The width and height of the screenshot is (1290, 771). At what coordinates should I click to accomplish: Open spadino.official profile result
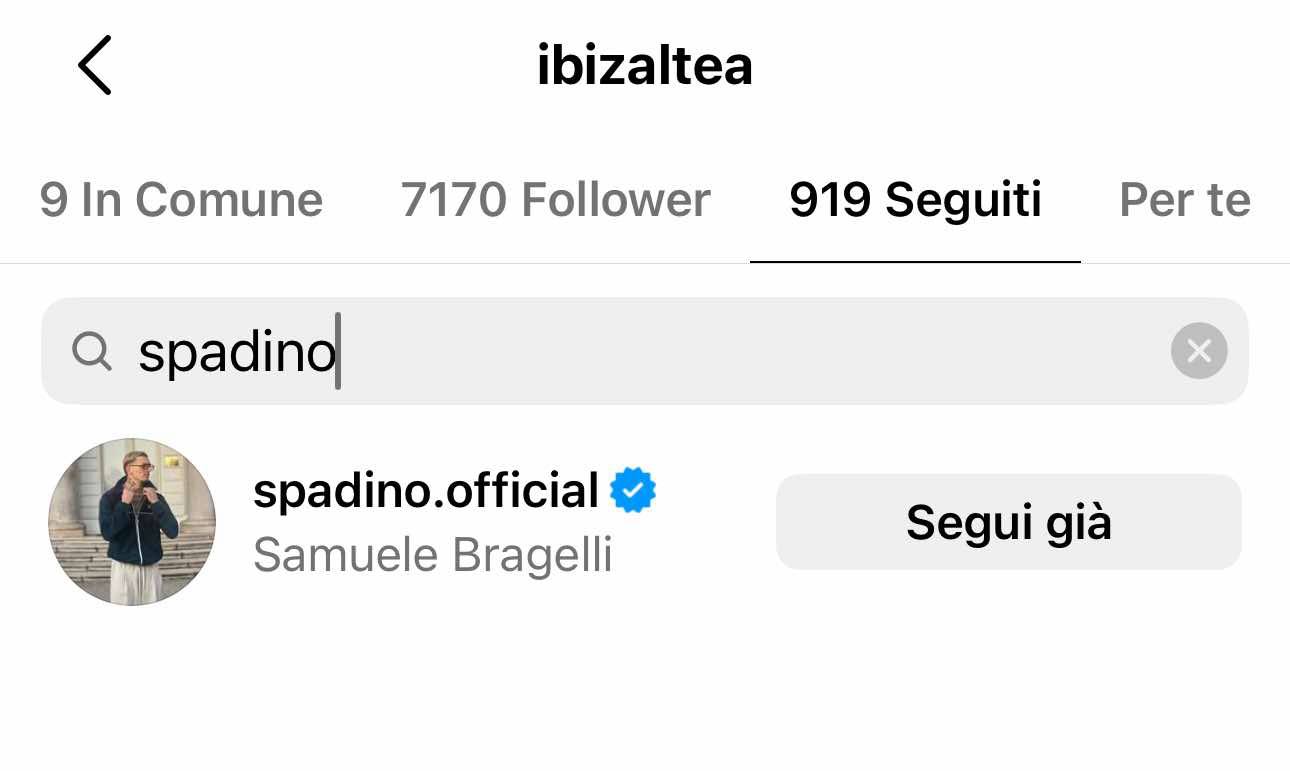tap(427, 492)
